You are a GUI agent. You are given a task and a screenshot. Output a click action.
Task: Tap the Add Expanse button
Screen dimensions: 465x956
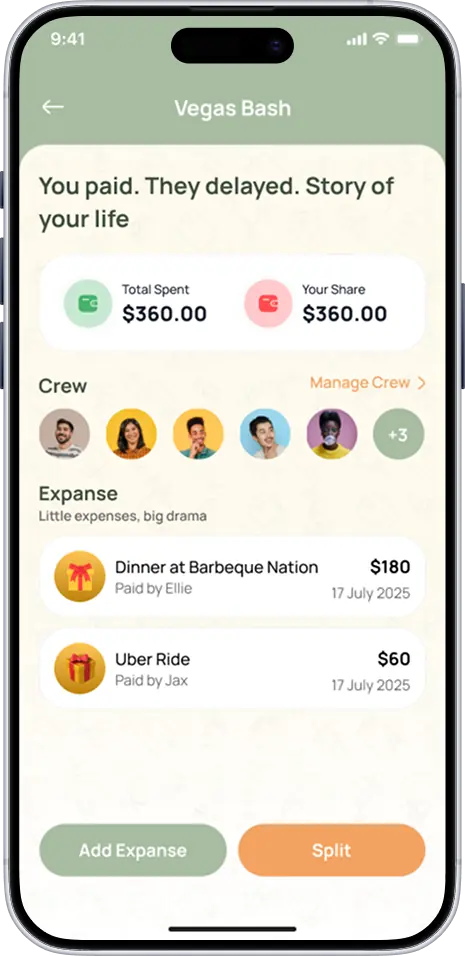[x=133, y=851]
